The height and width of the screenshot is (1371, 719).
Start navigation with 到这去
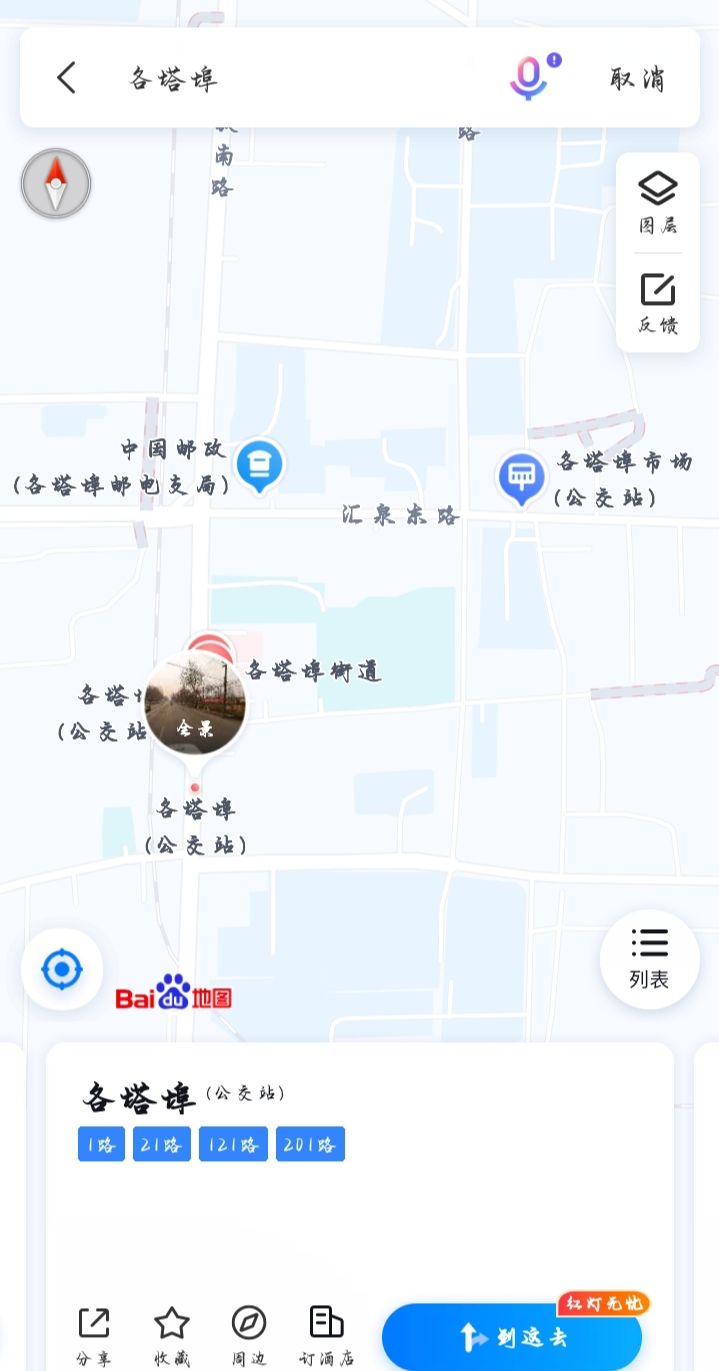tap(512, 1336)
